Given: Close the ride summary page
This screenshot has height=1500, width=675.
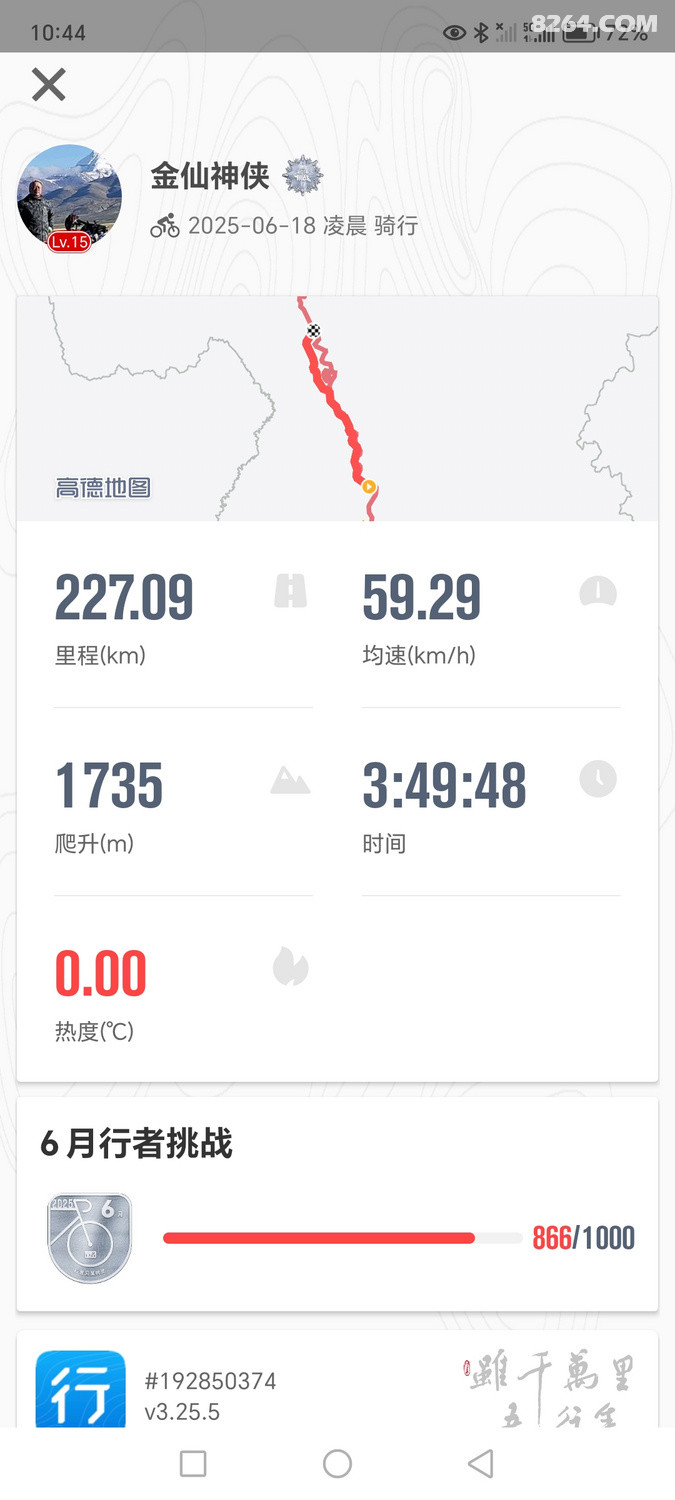Looking at the screenshot, I should pyautogui.click(x=48, y=85).
